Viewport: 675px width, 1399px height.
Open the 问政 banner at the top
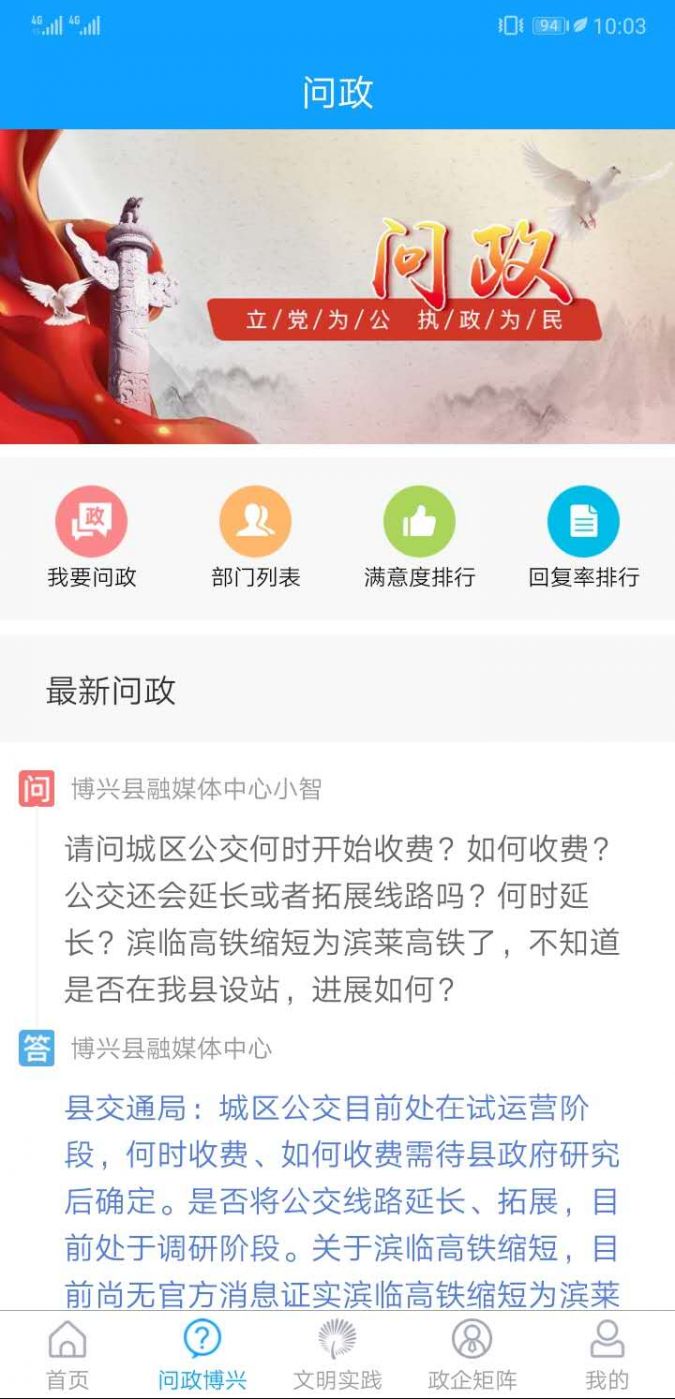pos(337,286)
